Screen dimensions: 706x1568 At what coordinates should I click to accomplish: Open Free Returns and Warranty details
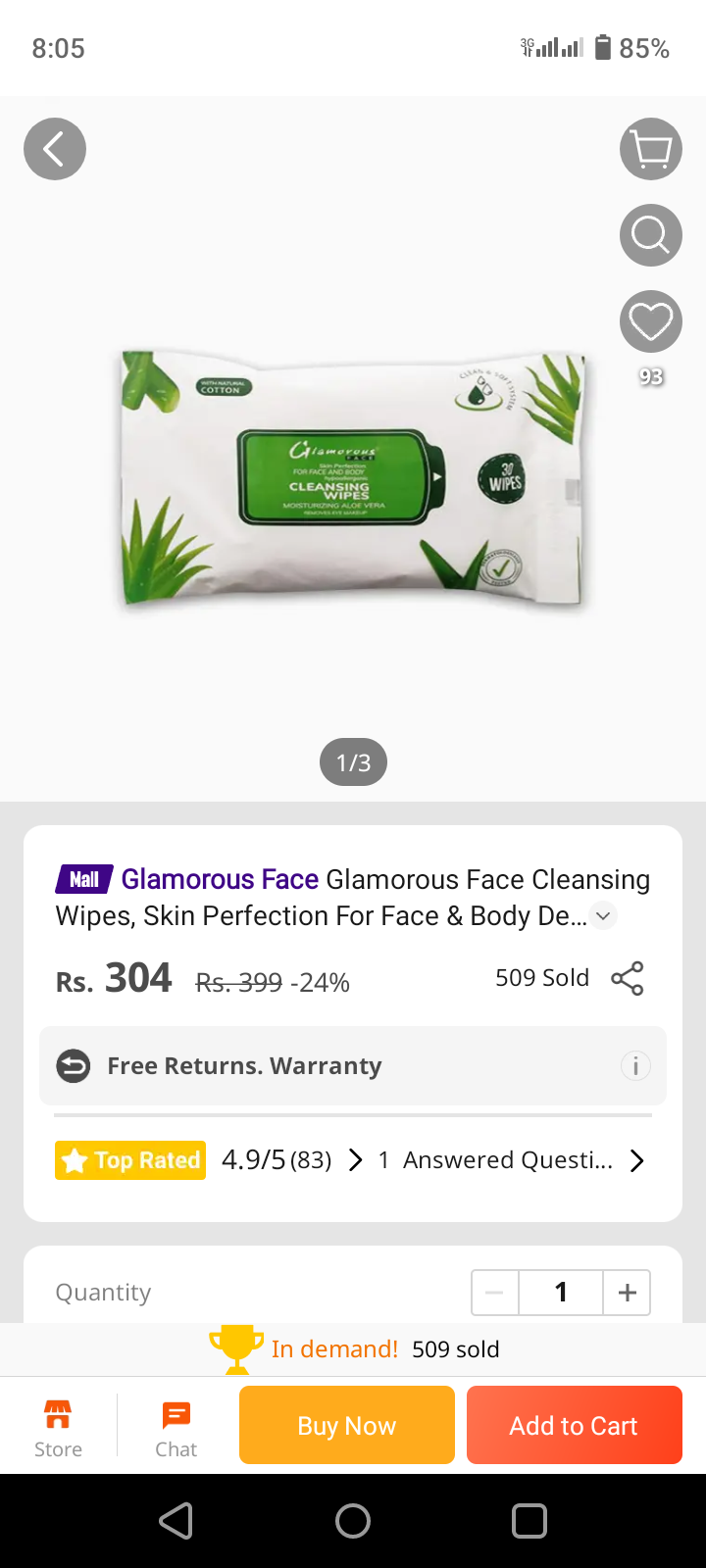pos(635,1065)
